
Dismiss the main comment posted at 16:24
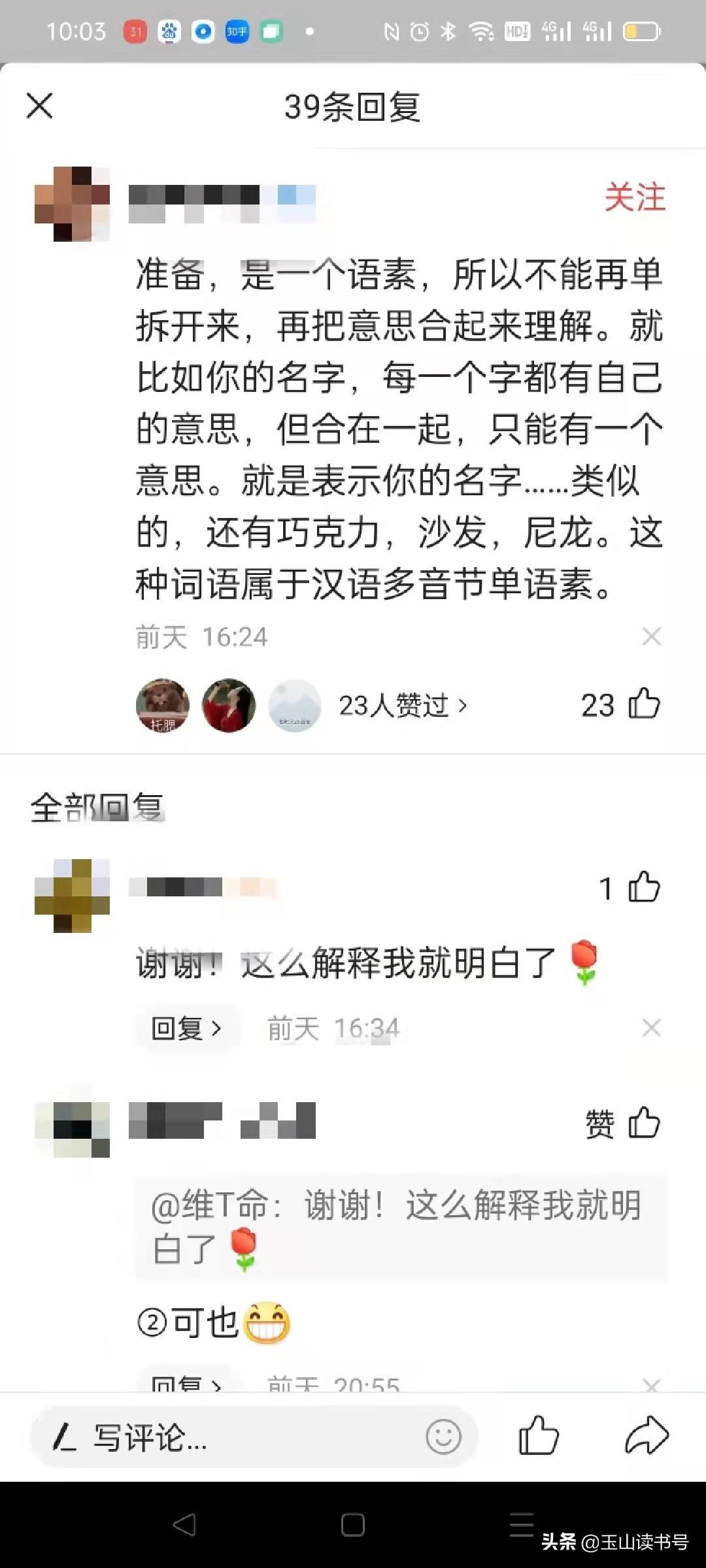tap(651, 636)
